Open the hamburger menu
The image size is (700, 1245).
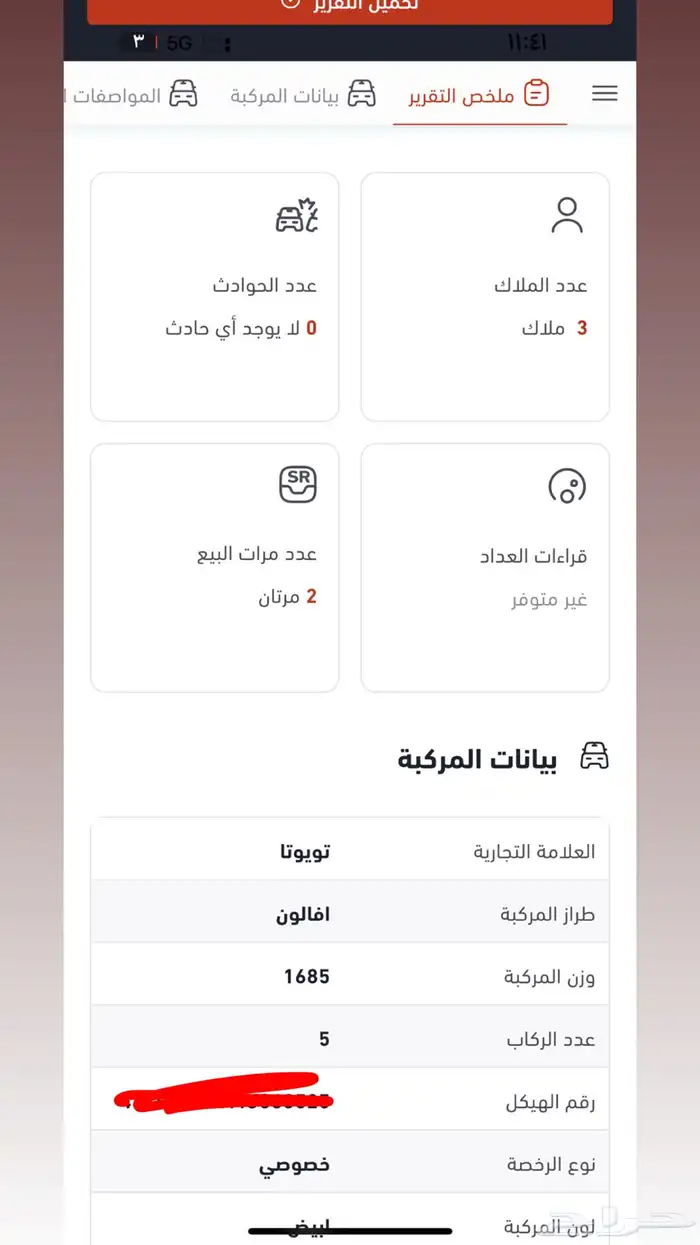coord(605,94)
